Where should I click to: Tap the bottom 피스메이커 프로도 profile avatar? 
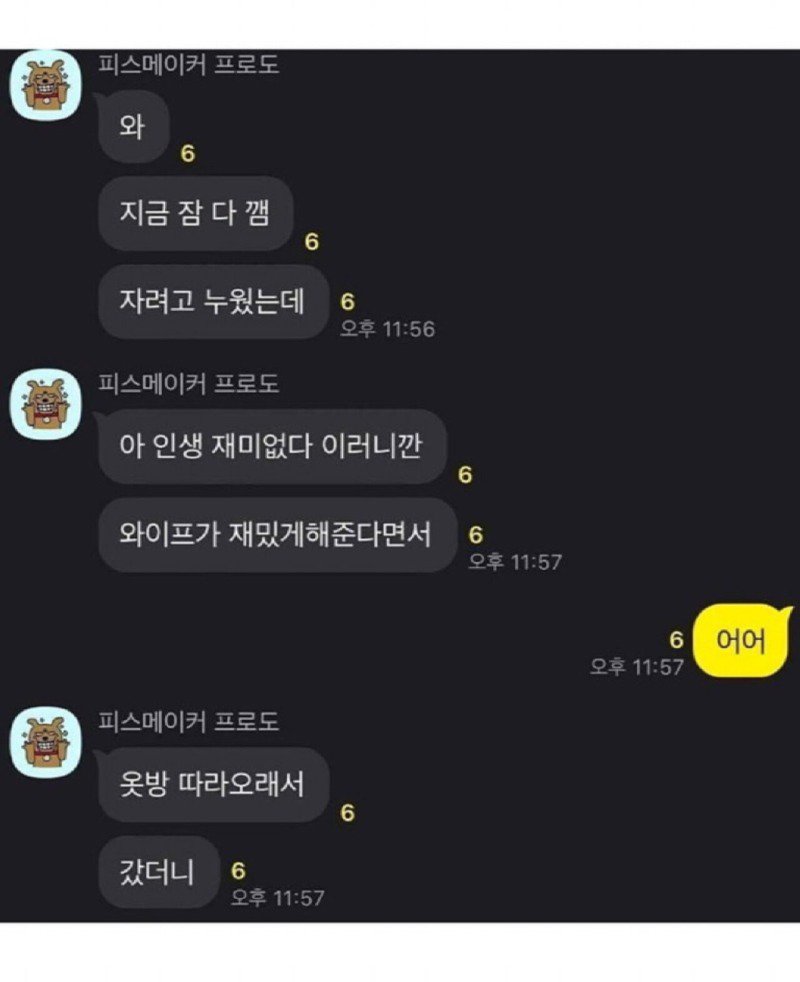point(45,740)
